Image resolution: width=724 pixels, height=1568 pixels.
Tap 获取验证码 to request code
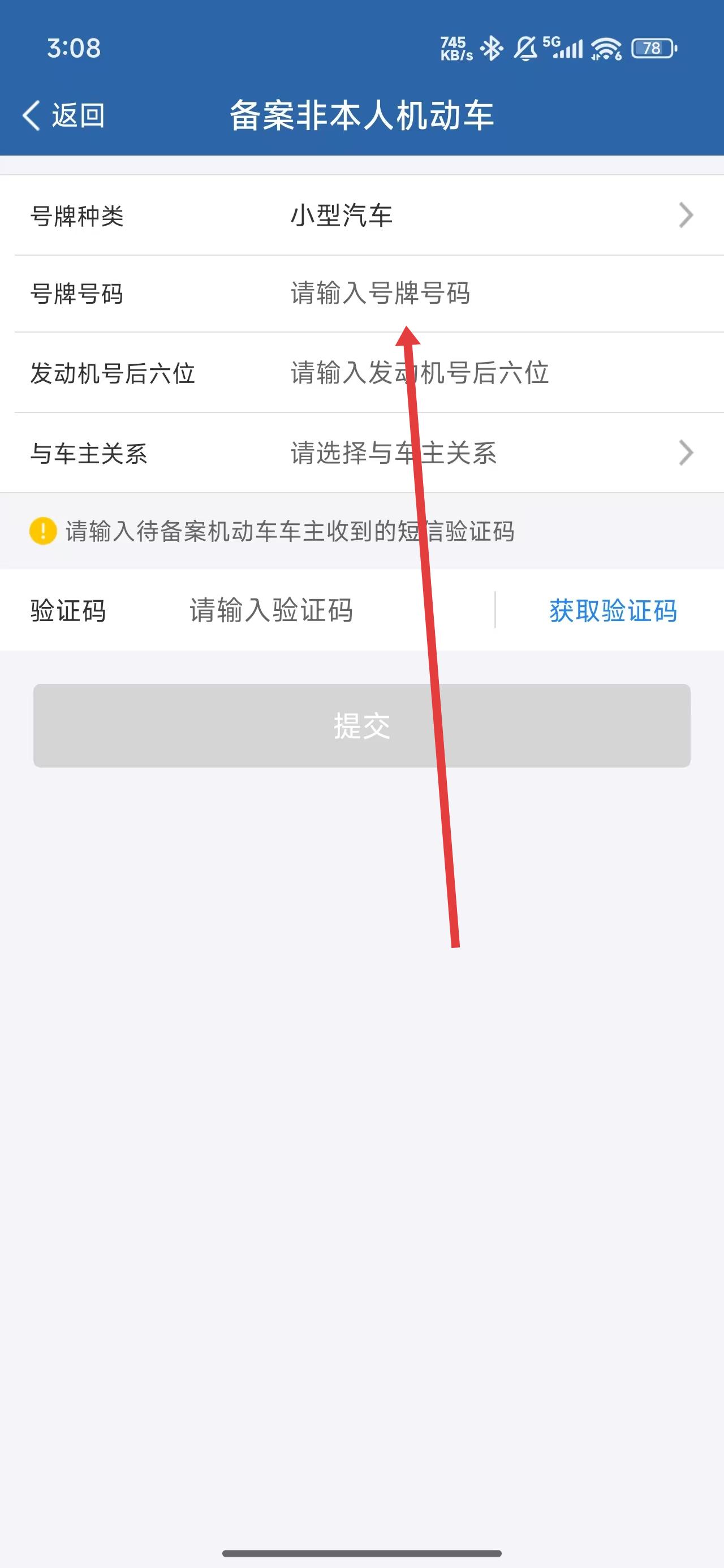coord(613,610)
